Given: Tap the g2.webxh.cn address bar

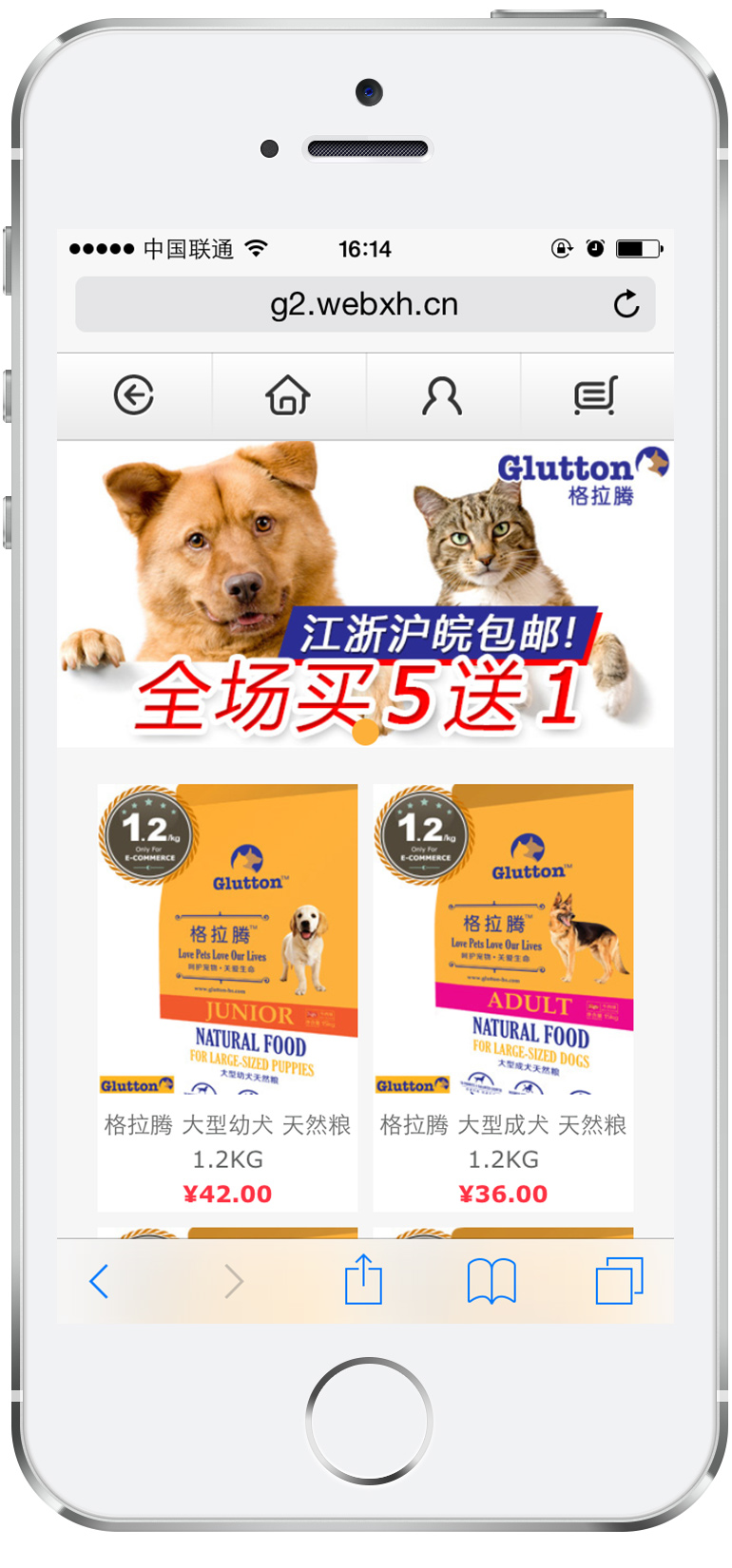Looking at the screenshot, I should tap(364, 304).
